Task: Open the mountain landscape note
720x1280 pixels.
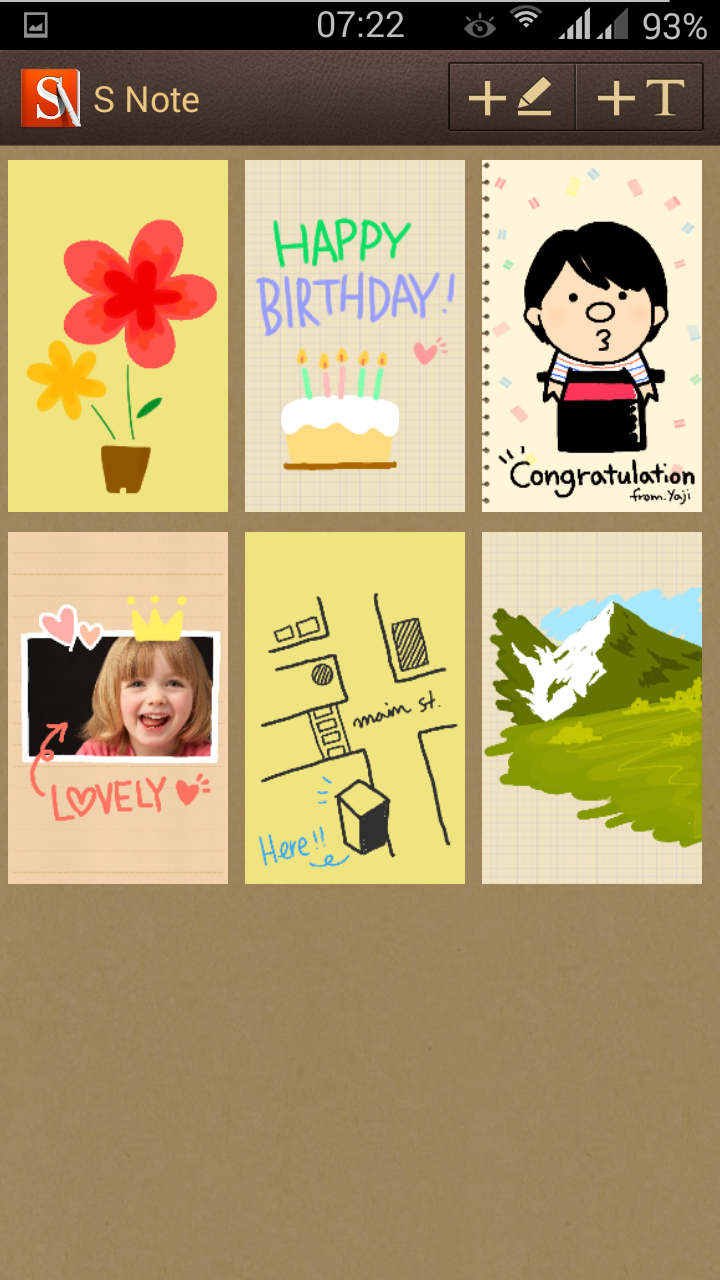Action: 592,708
